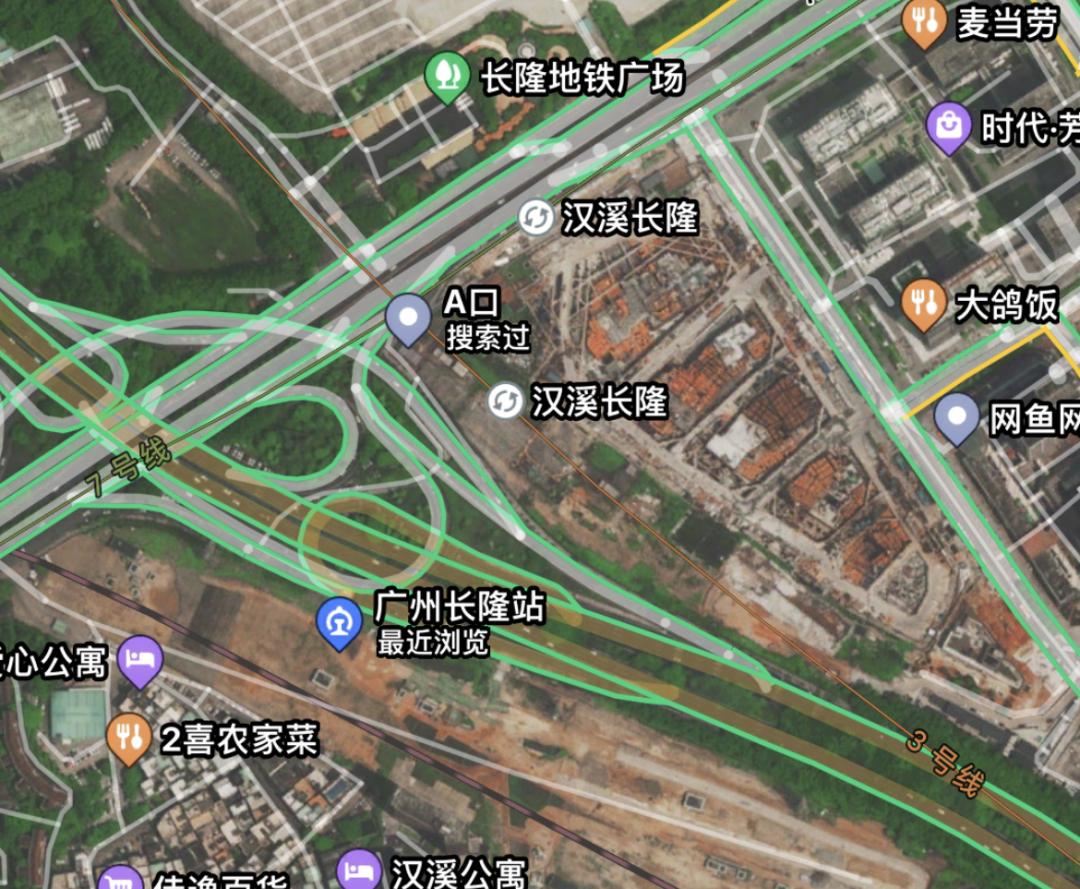The height and width of the screenshot is (889, 1080).
Task: Select the 心公寓 hotel marker
Action: coord(140,660)
